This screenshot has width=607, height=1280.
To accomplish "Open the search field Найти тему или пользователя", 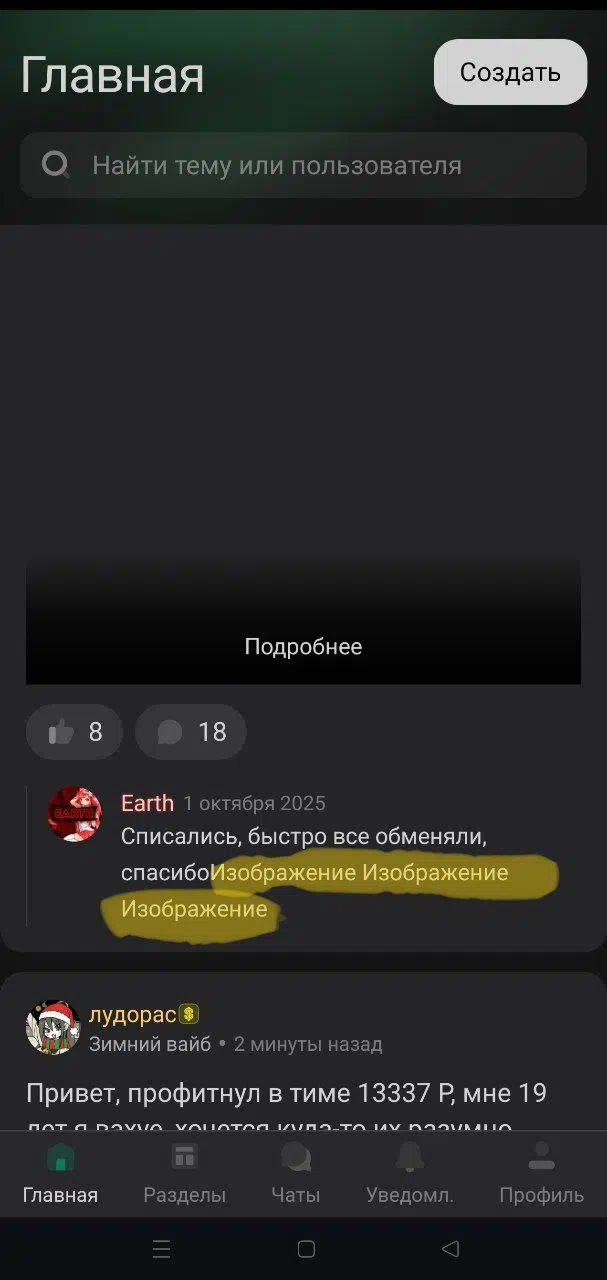I will click(303, 165).
